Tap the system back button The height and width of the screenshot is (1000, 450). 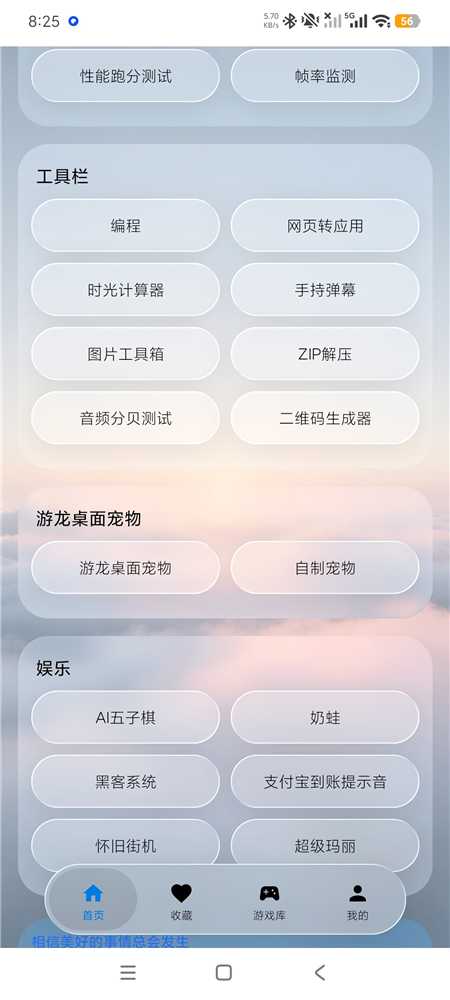pos(320,973)
